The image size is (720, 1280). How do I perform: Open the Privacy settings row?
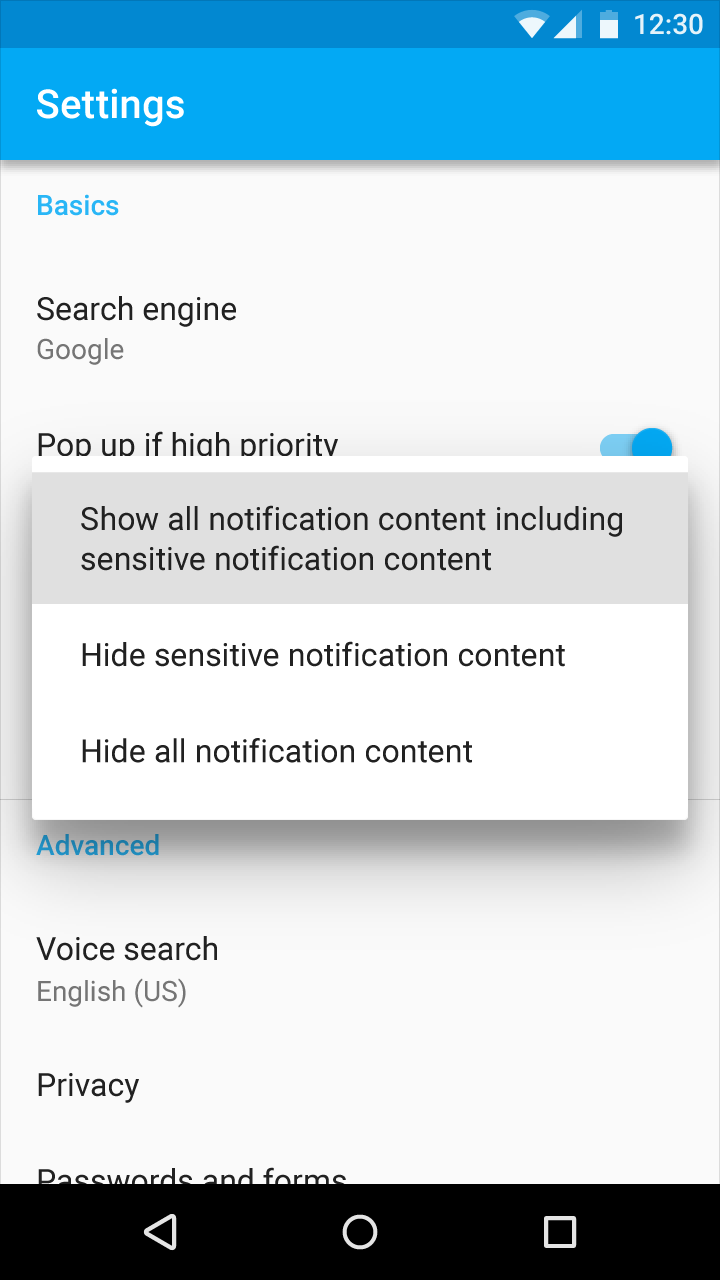click(360, 1085)
